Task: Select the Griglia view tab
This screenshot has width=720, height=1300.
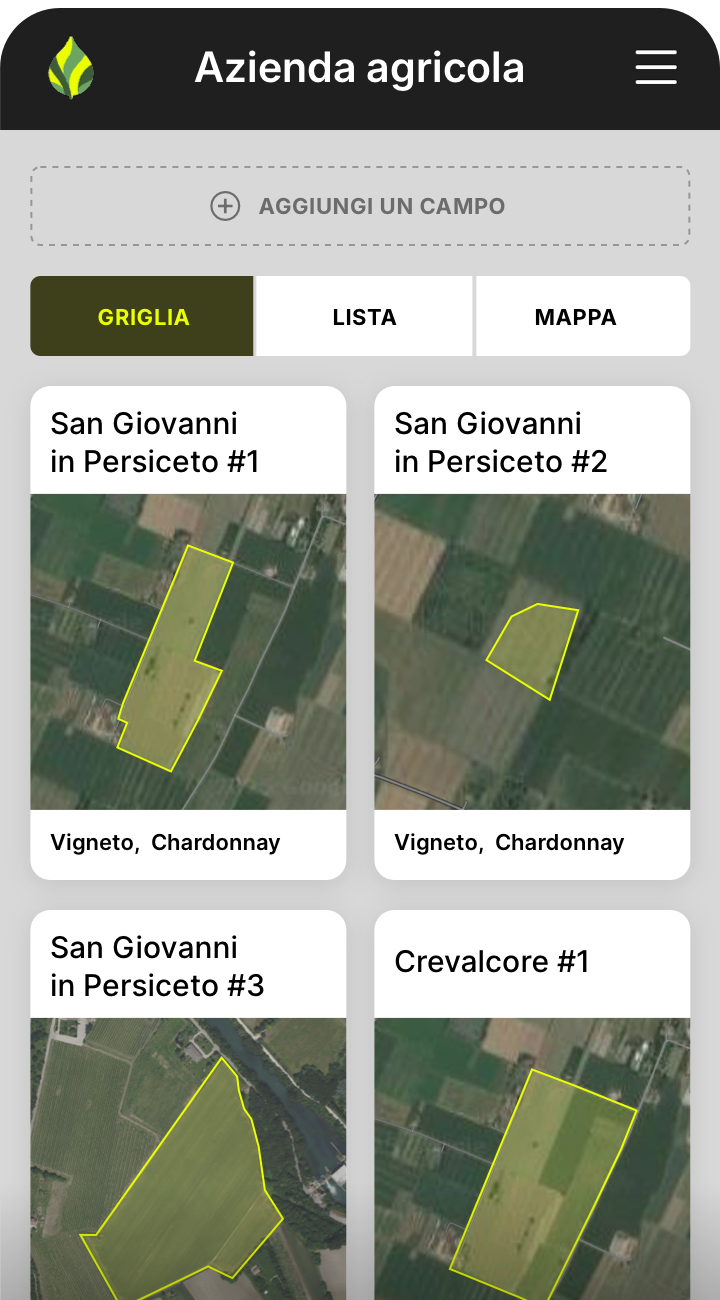Action: pos(142,317)
